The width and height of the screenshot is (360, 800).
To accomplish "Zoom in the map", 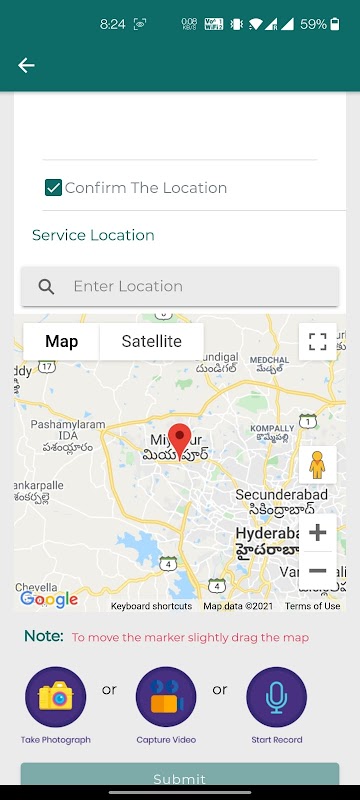I will (318, 533).
